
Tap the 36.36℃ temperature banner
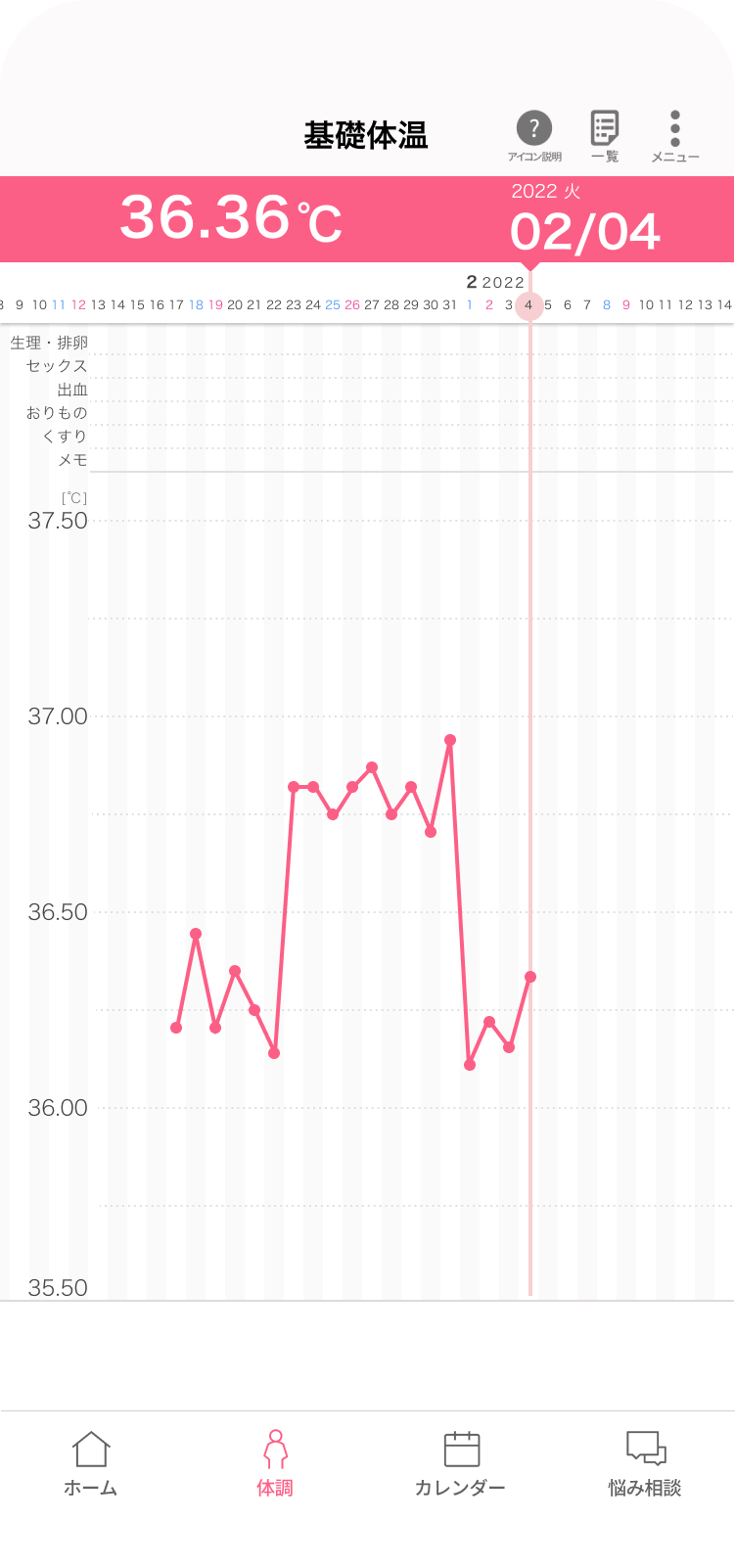(x=231, y=218)
